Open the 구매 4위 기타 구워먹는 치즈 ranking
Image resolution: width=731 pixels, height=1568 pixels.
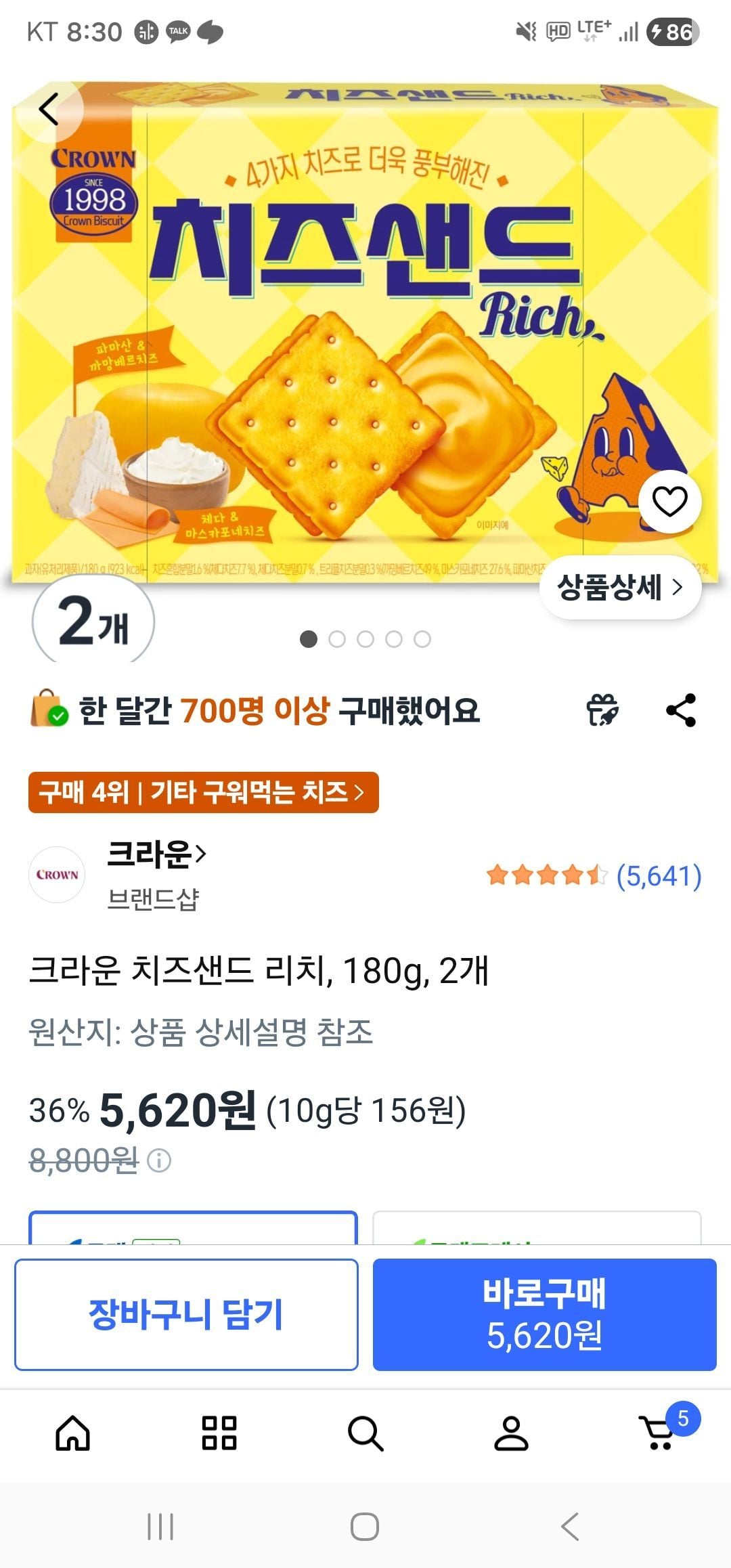click(x=203, y=792)
